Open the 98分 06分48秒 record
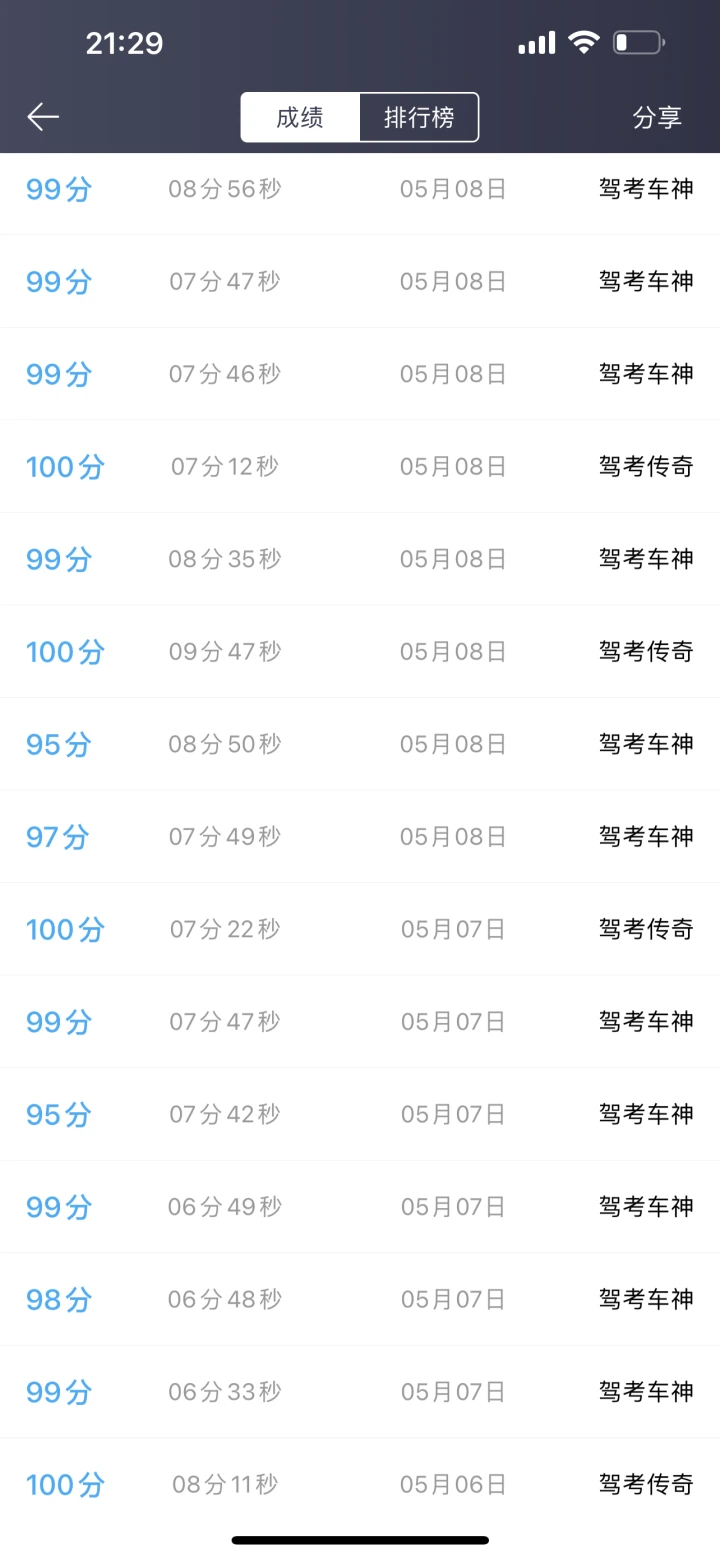720x1558 pixels. coord(360,1299)
